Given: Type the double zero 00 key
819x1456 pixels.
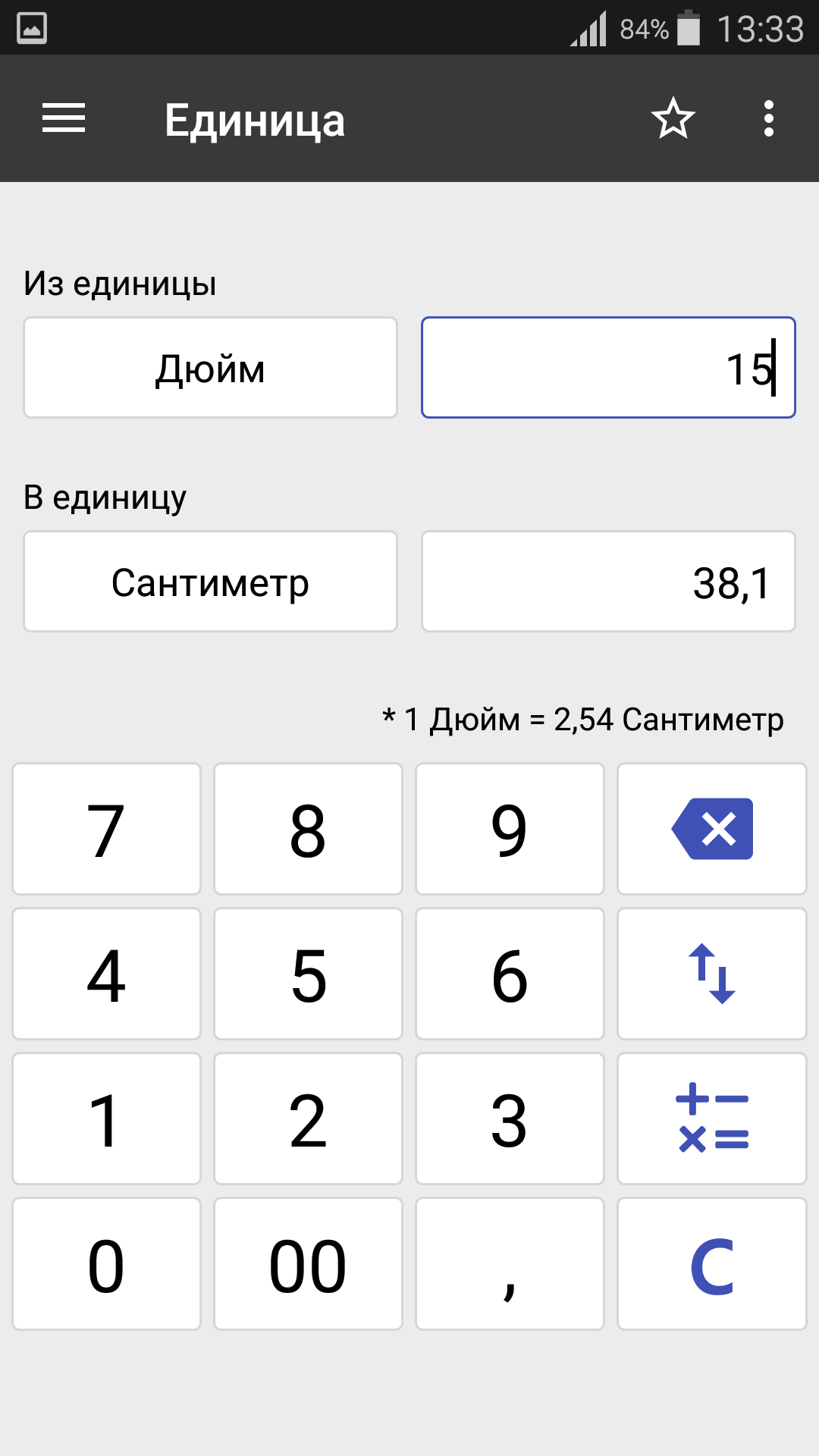Looking at the screenshot, I should pyautogui.click(x=309, y=1264).
